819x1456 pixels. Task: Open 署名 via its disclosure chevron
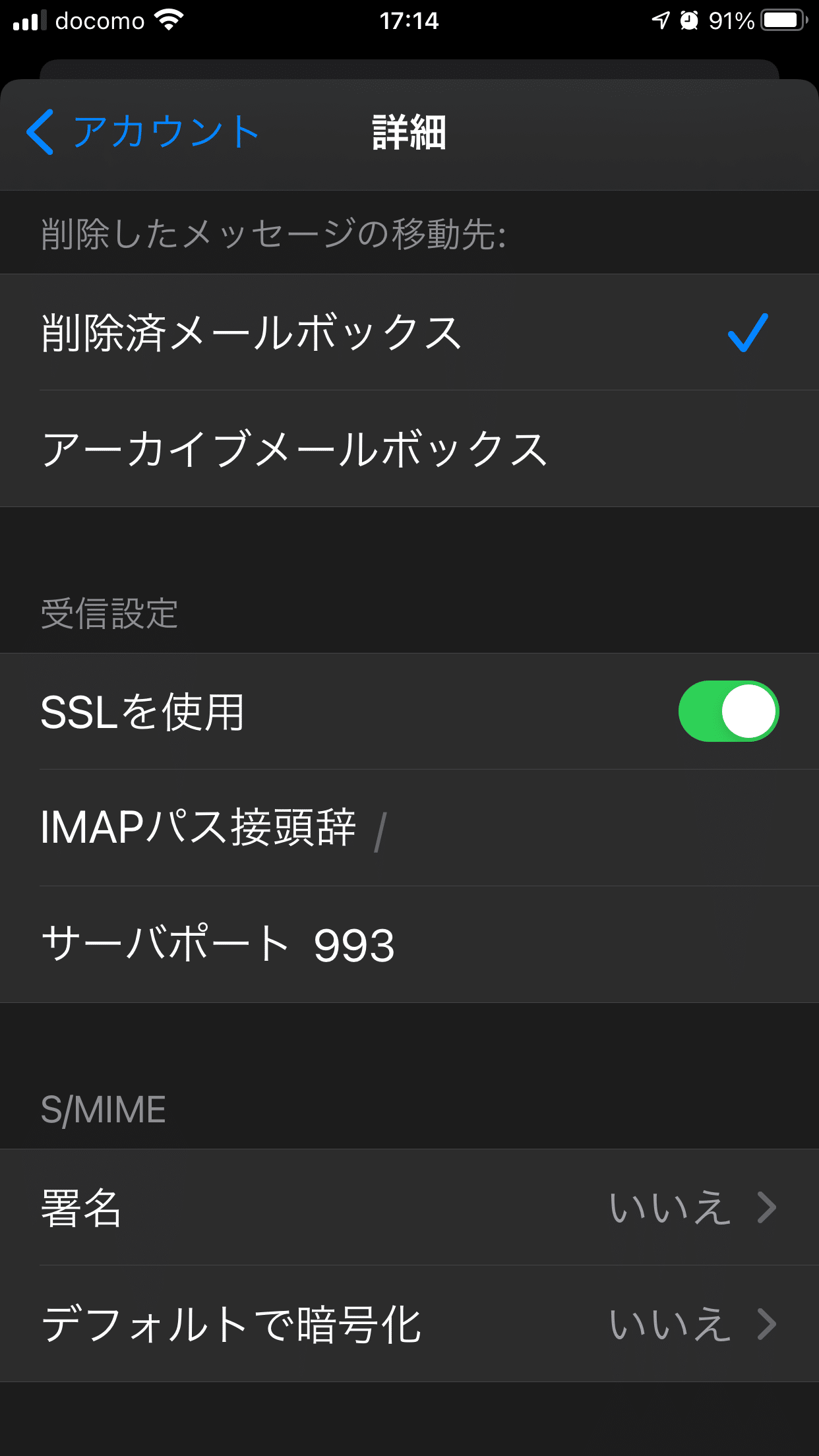click(x=768, y=1208)
